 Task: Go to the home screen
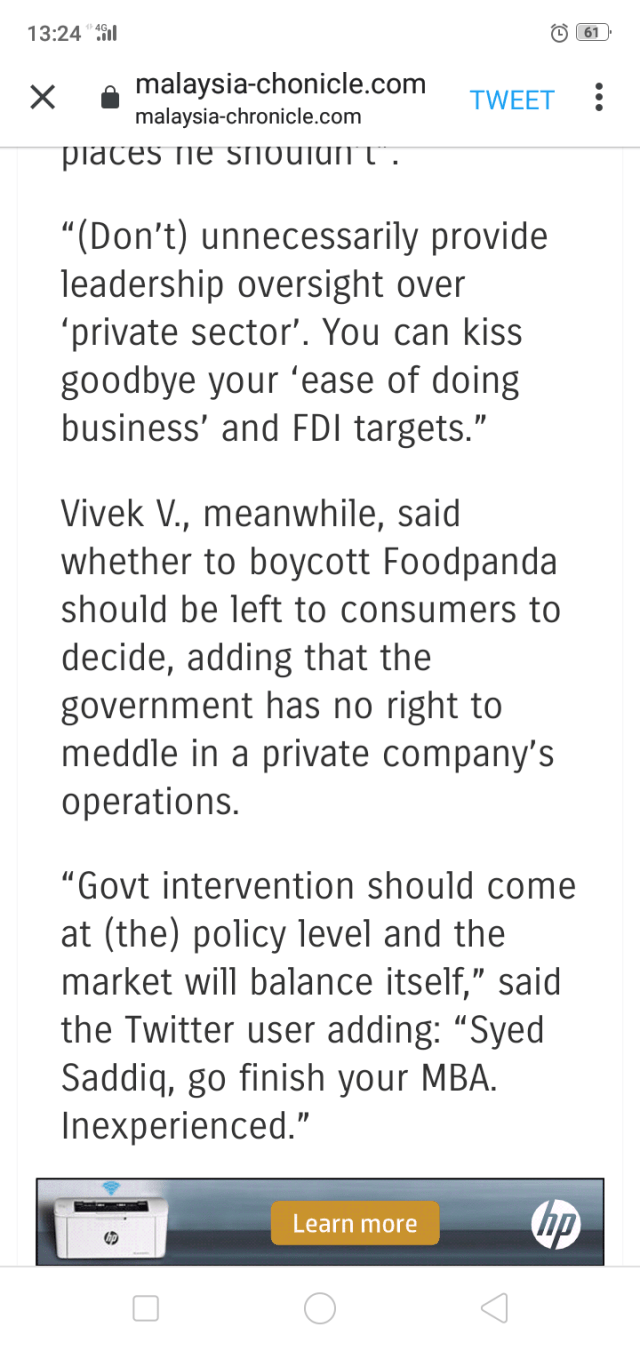[320, 1308]
